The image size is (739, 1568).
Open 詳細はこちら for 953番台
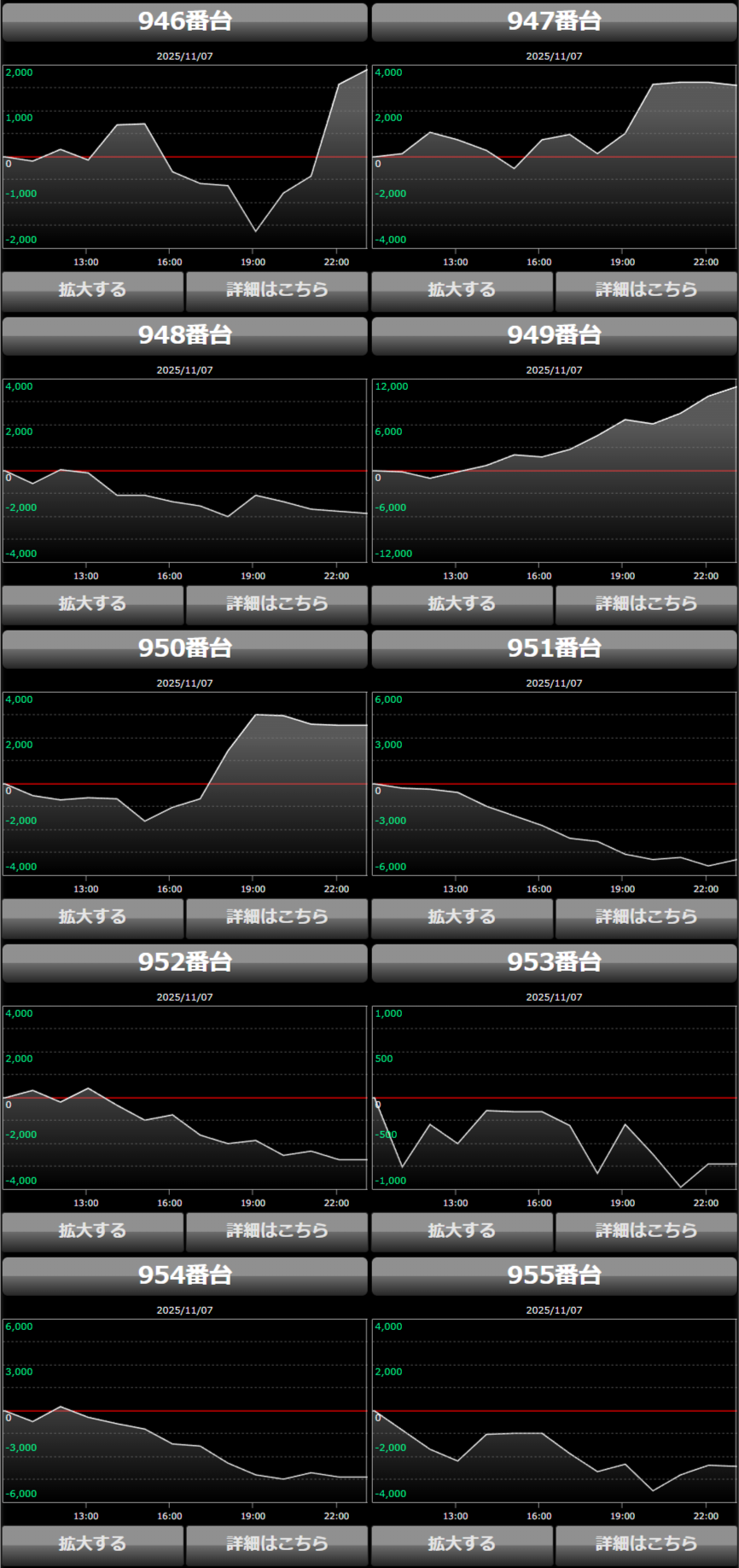point(646,1231)
